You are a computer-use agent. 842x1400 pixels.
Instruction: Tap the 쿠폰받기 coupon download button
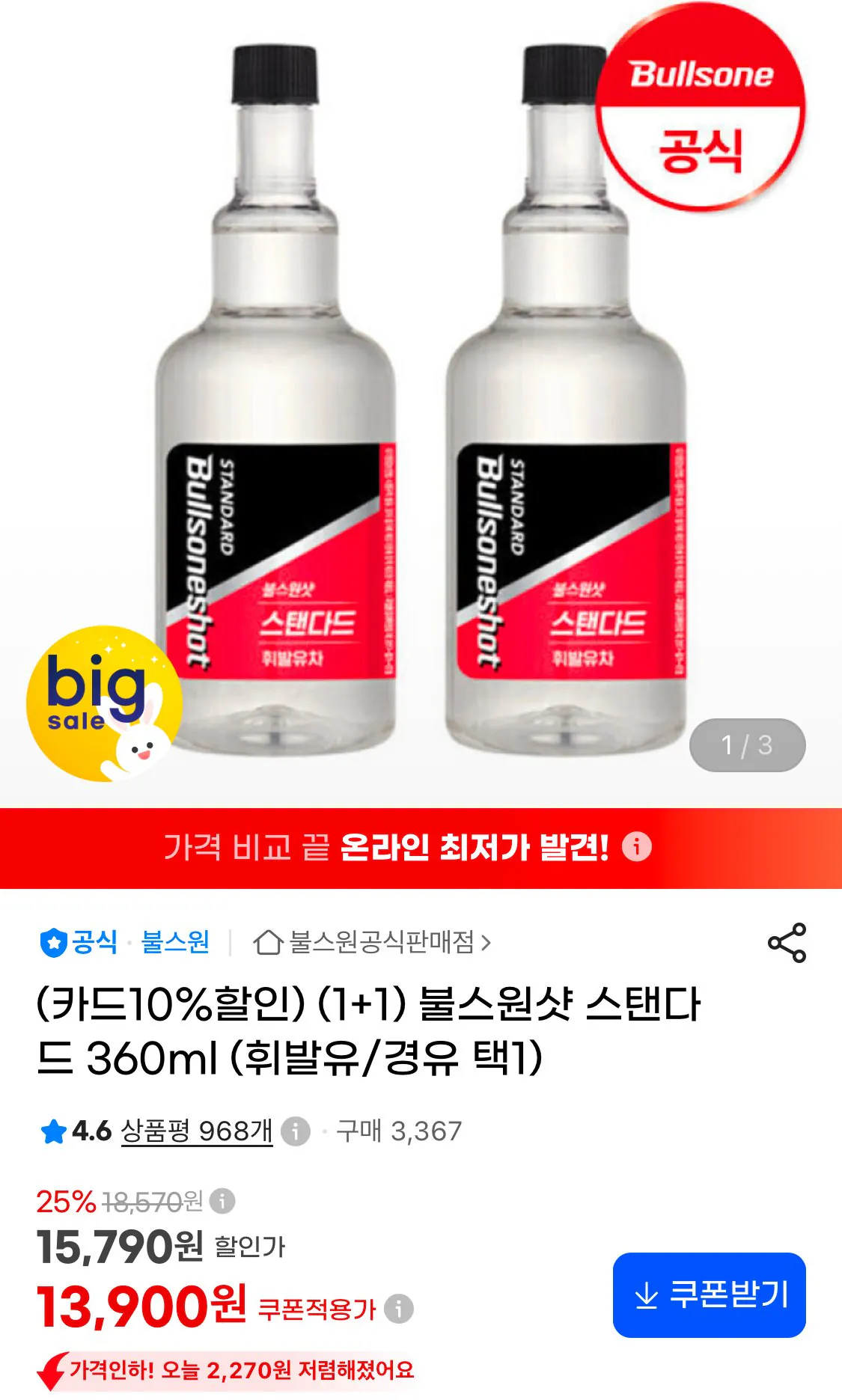pyautogui.click(x=709, y=1294)
